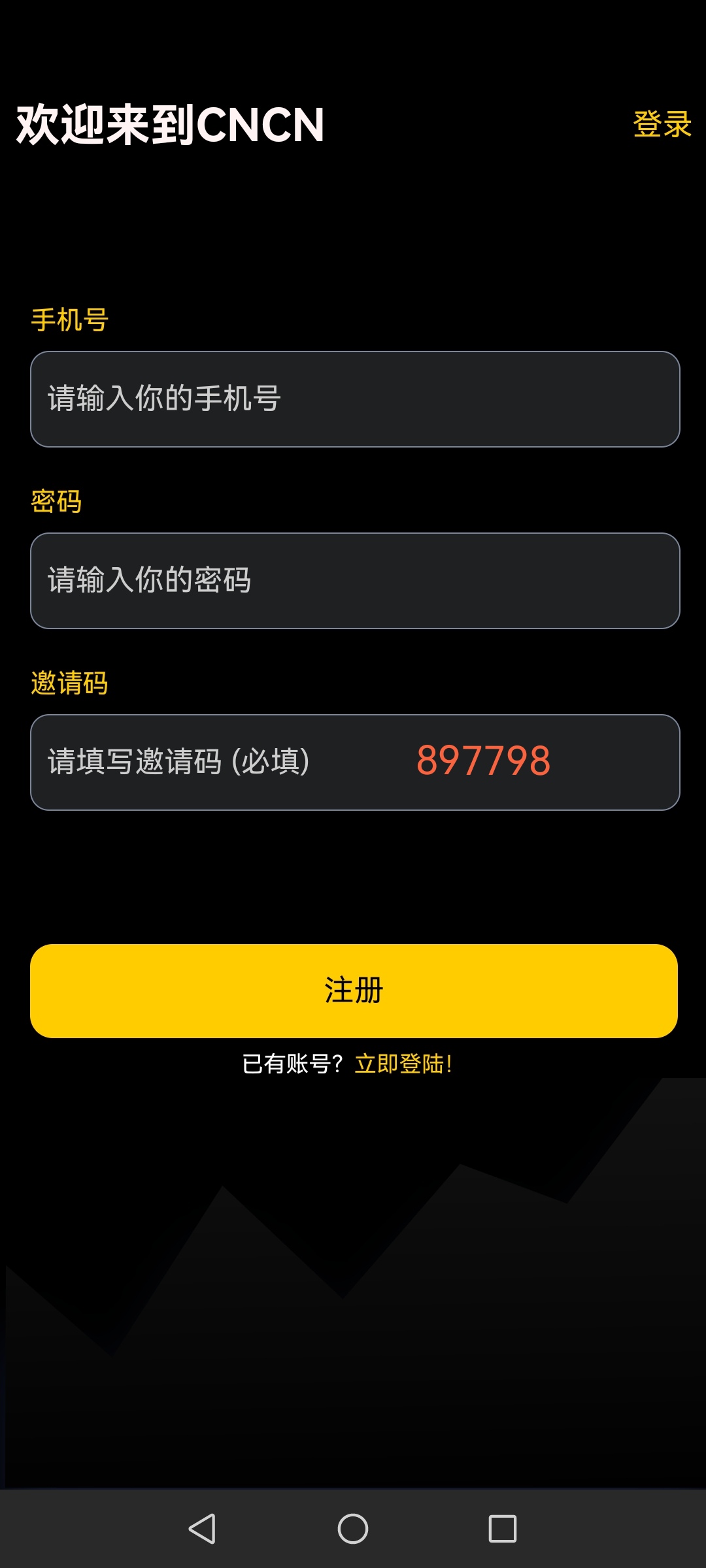Go back using the system back button
706x1568 pixels.
point(203,1529)
